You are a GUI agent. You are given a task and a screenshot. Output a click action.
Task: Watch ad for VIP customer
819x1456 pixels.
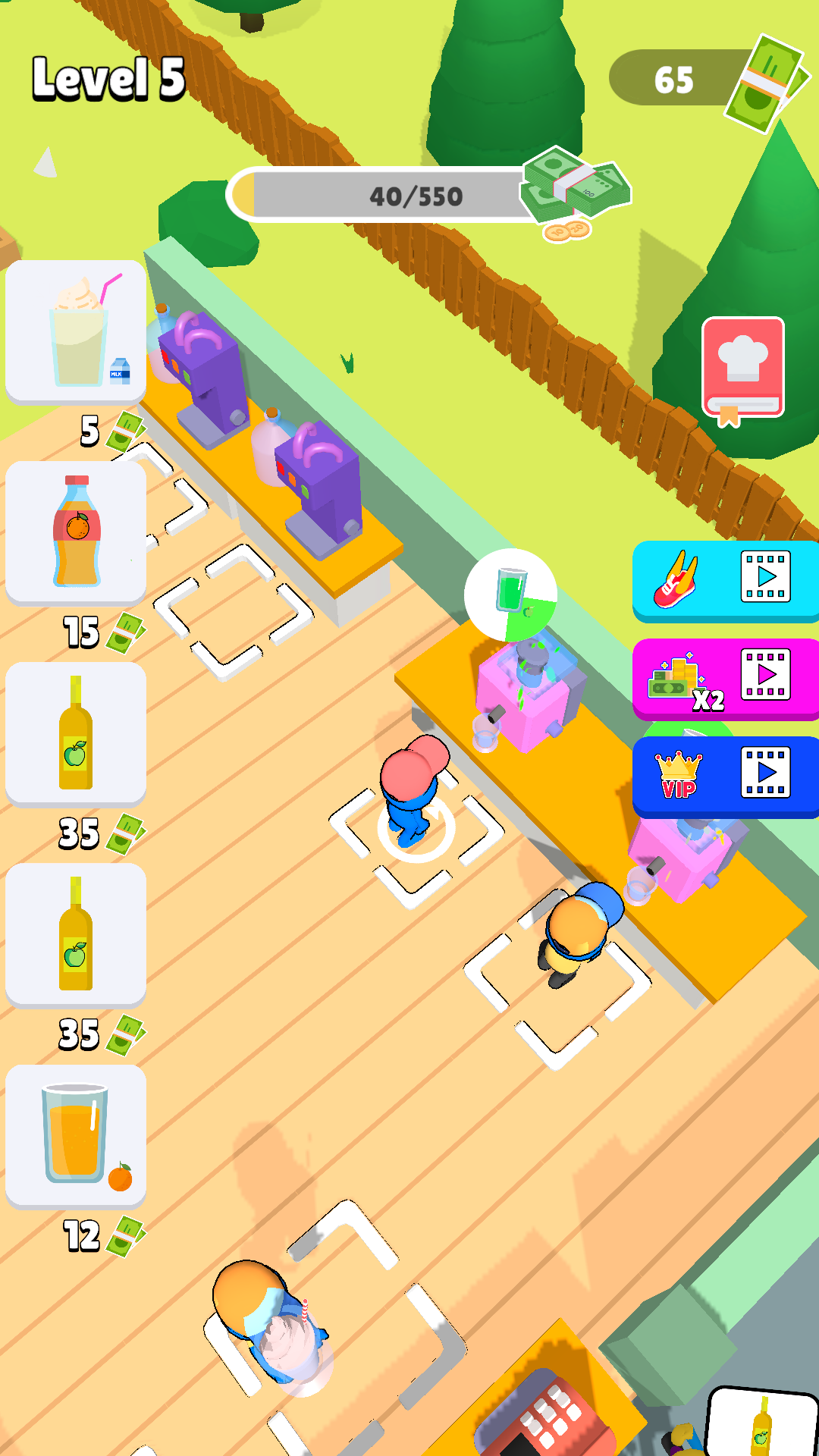pos(725,776)
